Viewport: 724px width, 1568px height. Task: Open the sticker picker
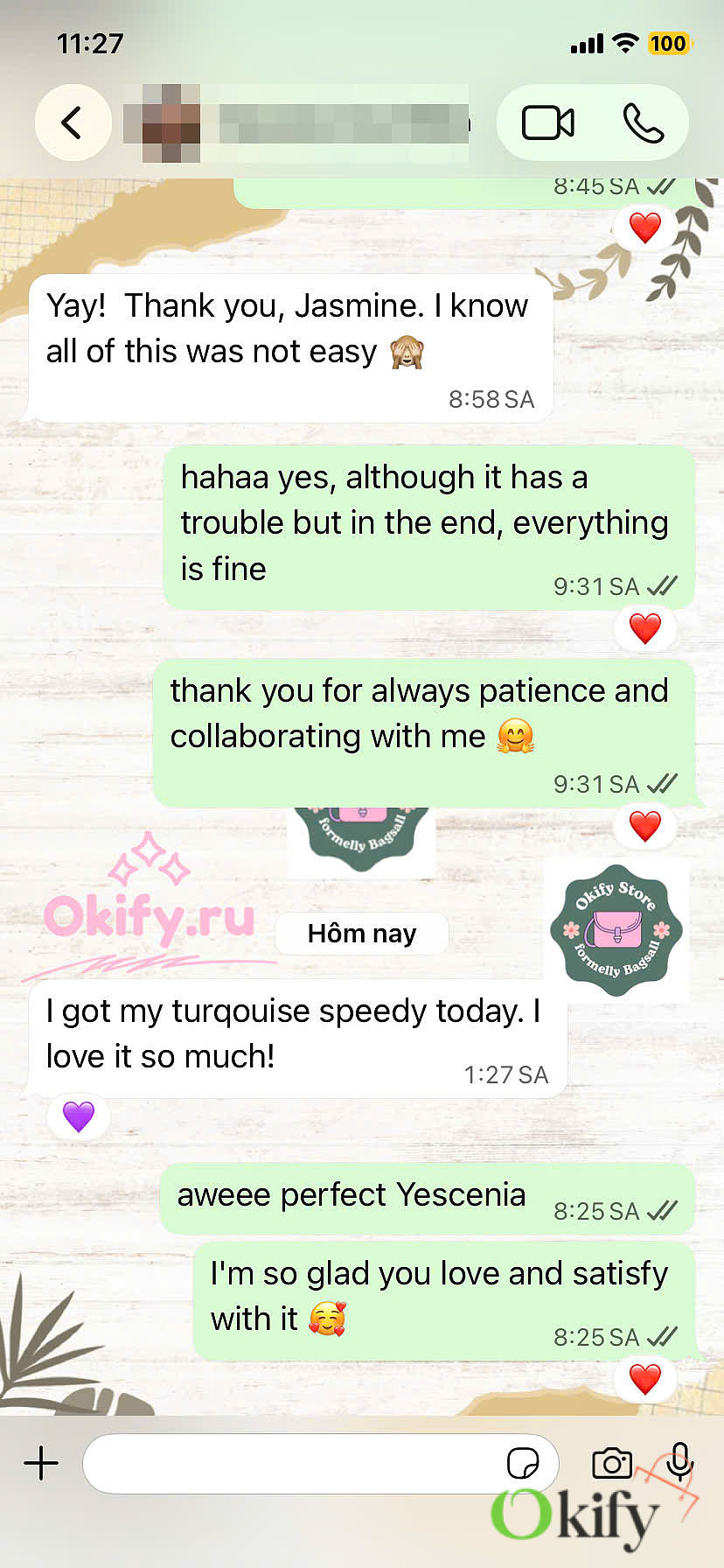(523, 1463)
